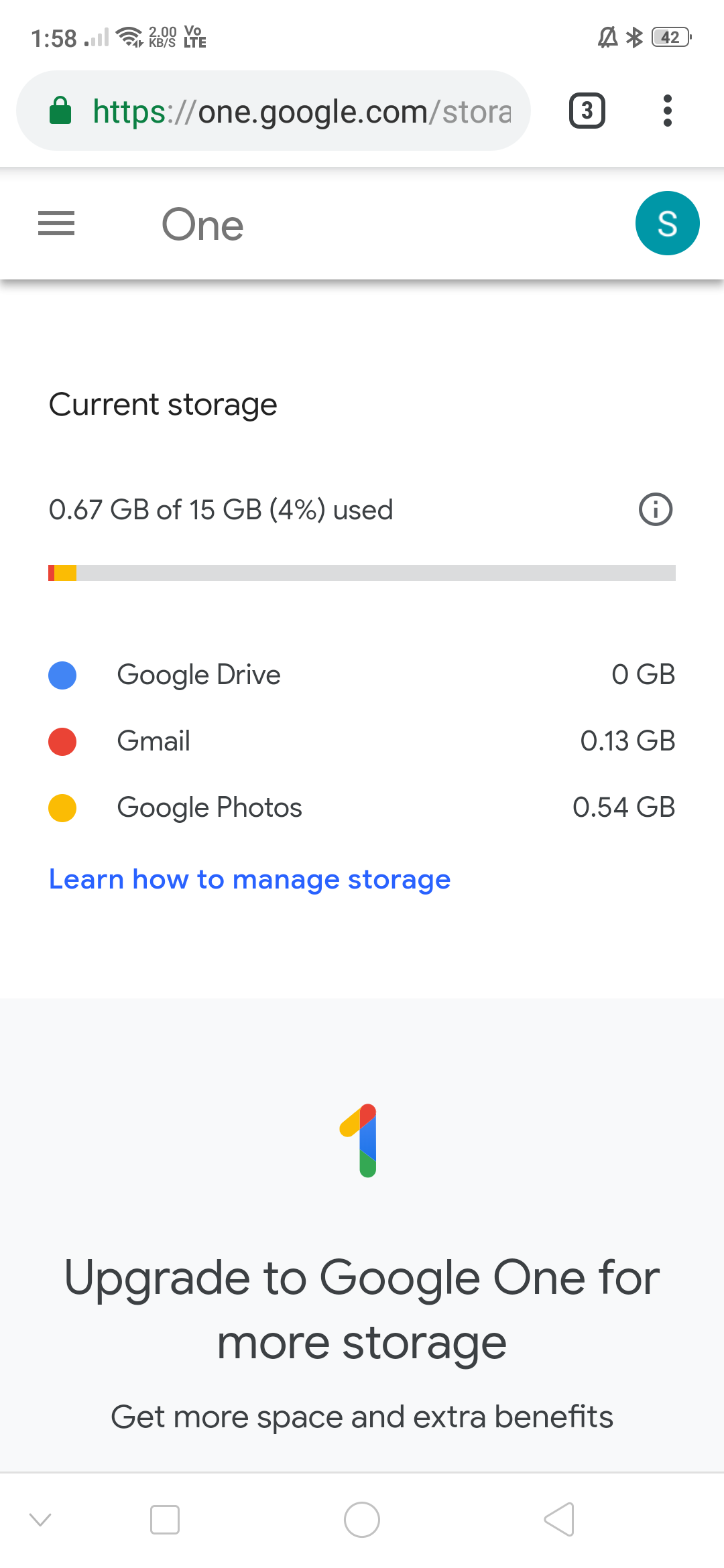Tap the S account avatar
This screenshot has width=724, height=1568.
[x=667, y=223]
